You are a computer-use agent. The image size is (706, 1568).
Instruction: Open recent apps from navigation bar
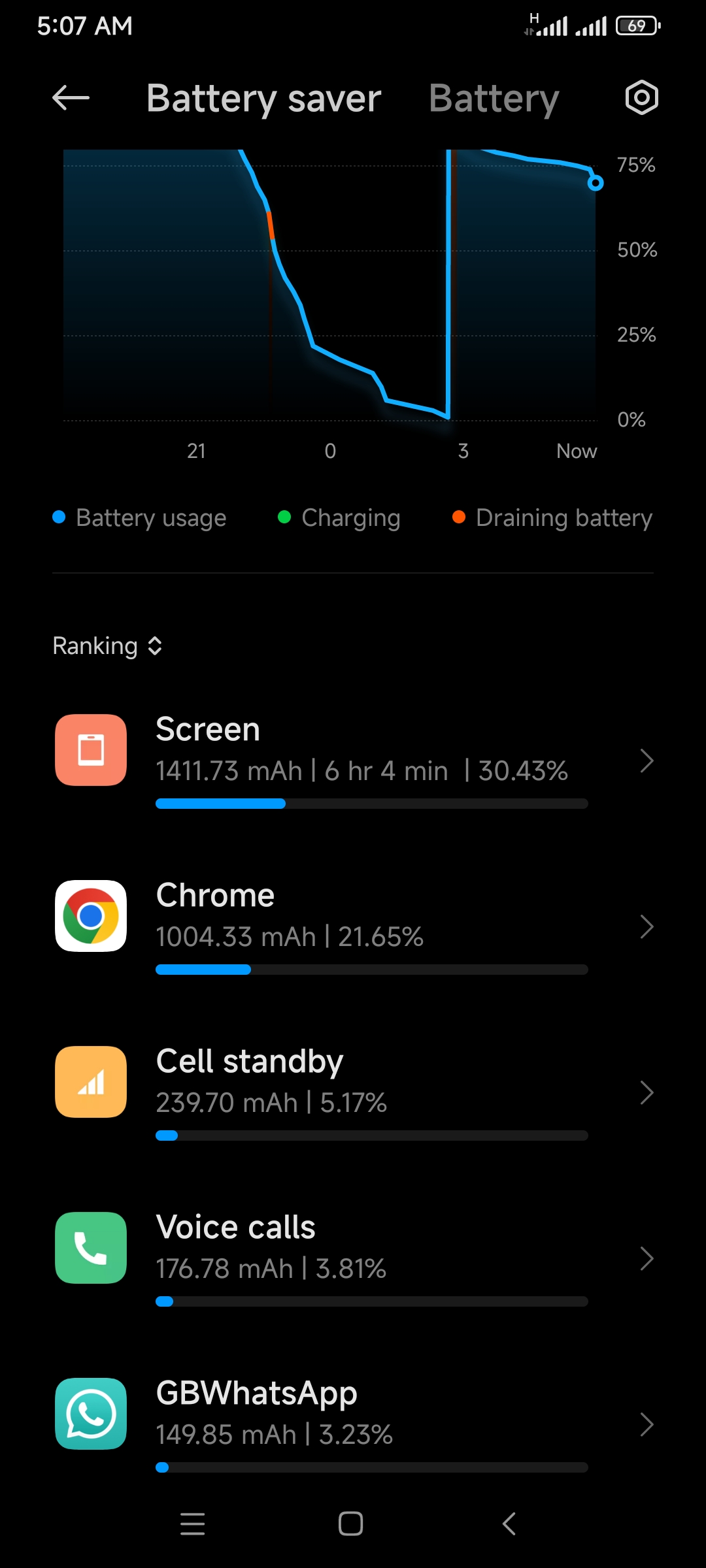click(193, 1524)
